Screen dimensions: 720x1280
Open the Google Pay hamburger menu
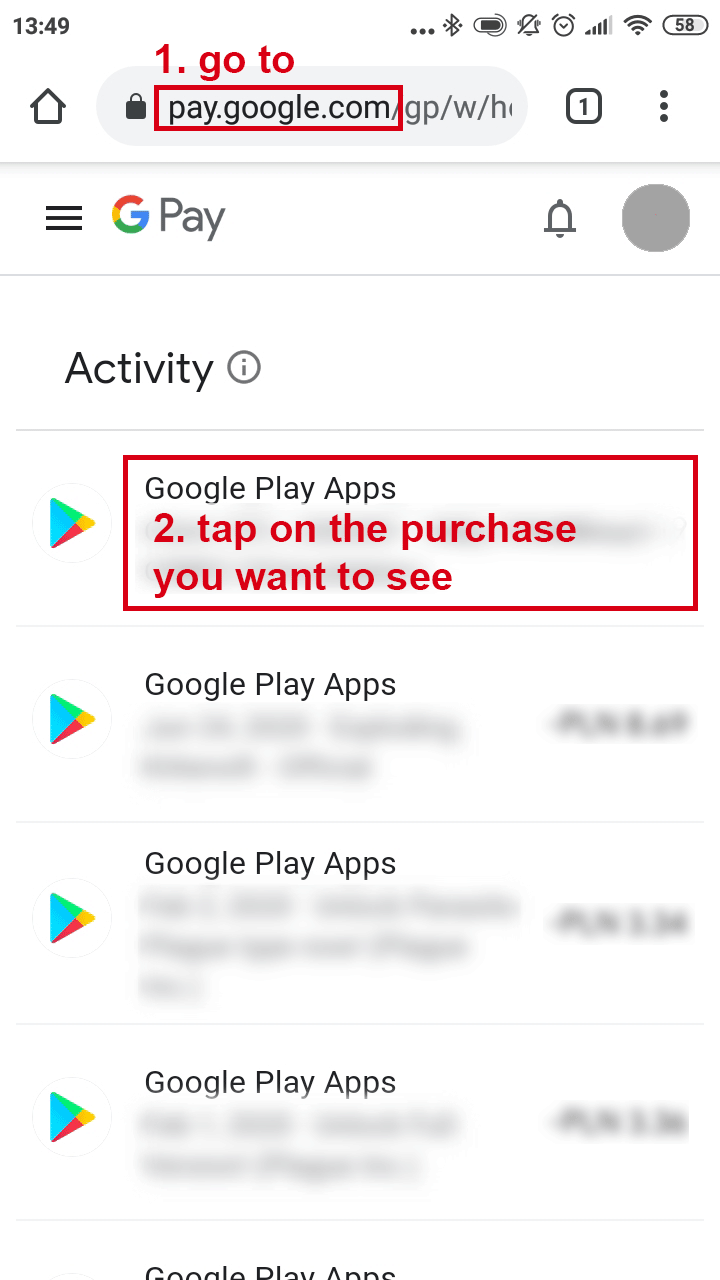[x=64, y=218]
